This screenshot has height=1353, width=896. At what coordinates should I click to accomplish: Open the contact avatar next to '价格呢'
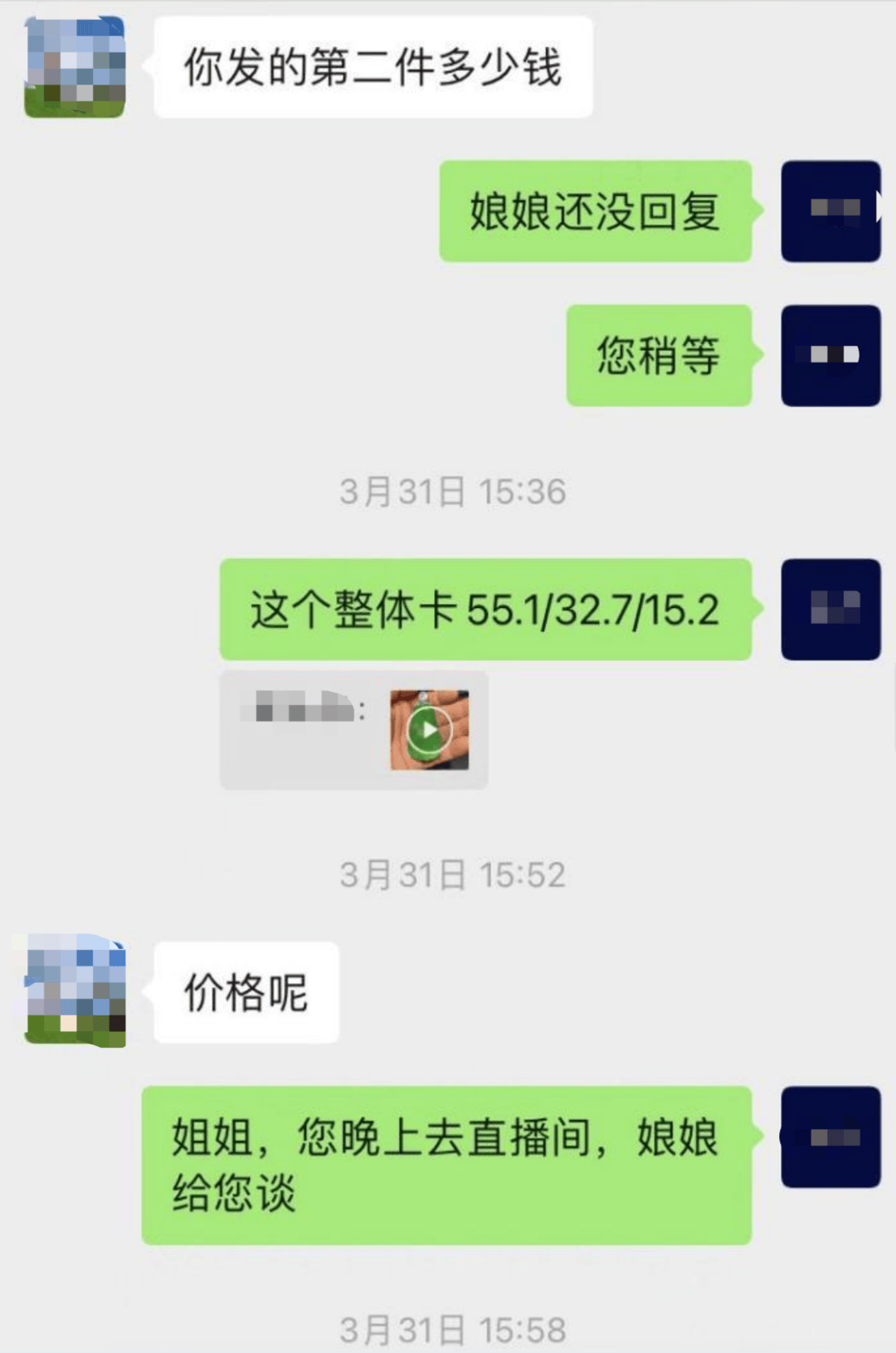[x=74, y=991]
